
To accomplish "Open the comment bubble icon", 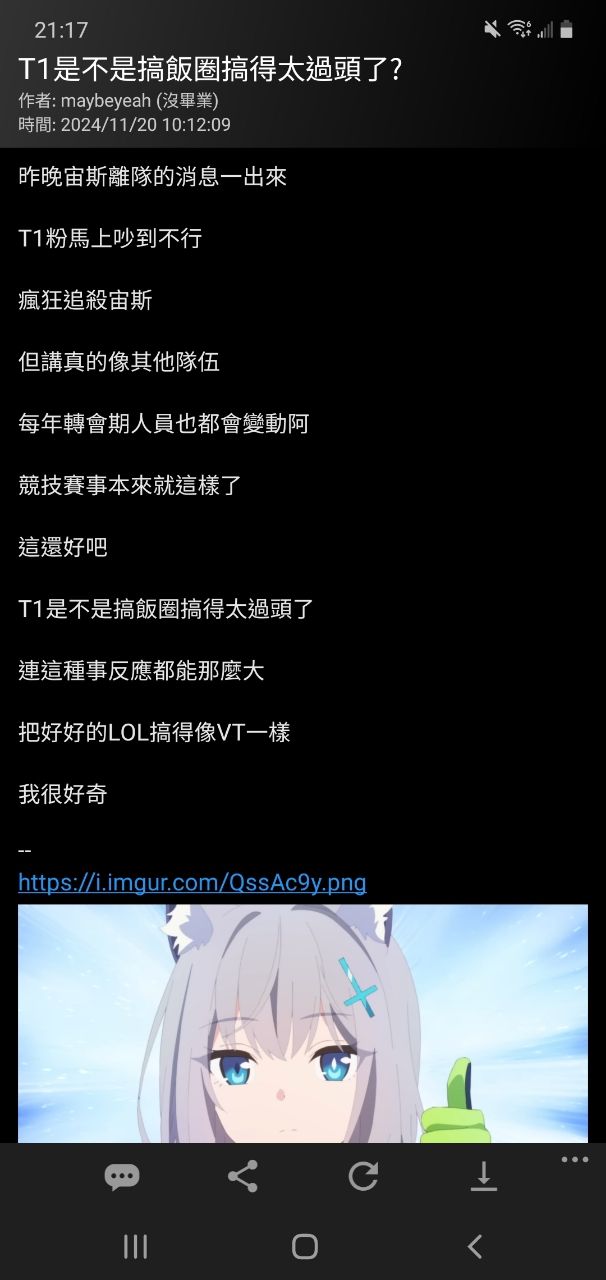I will [x=122, y=1176].
